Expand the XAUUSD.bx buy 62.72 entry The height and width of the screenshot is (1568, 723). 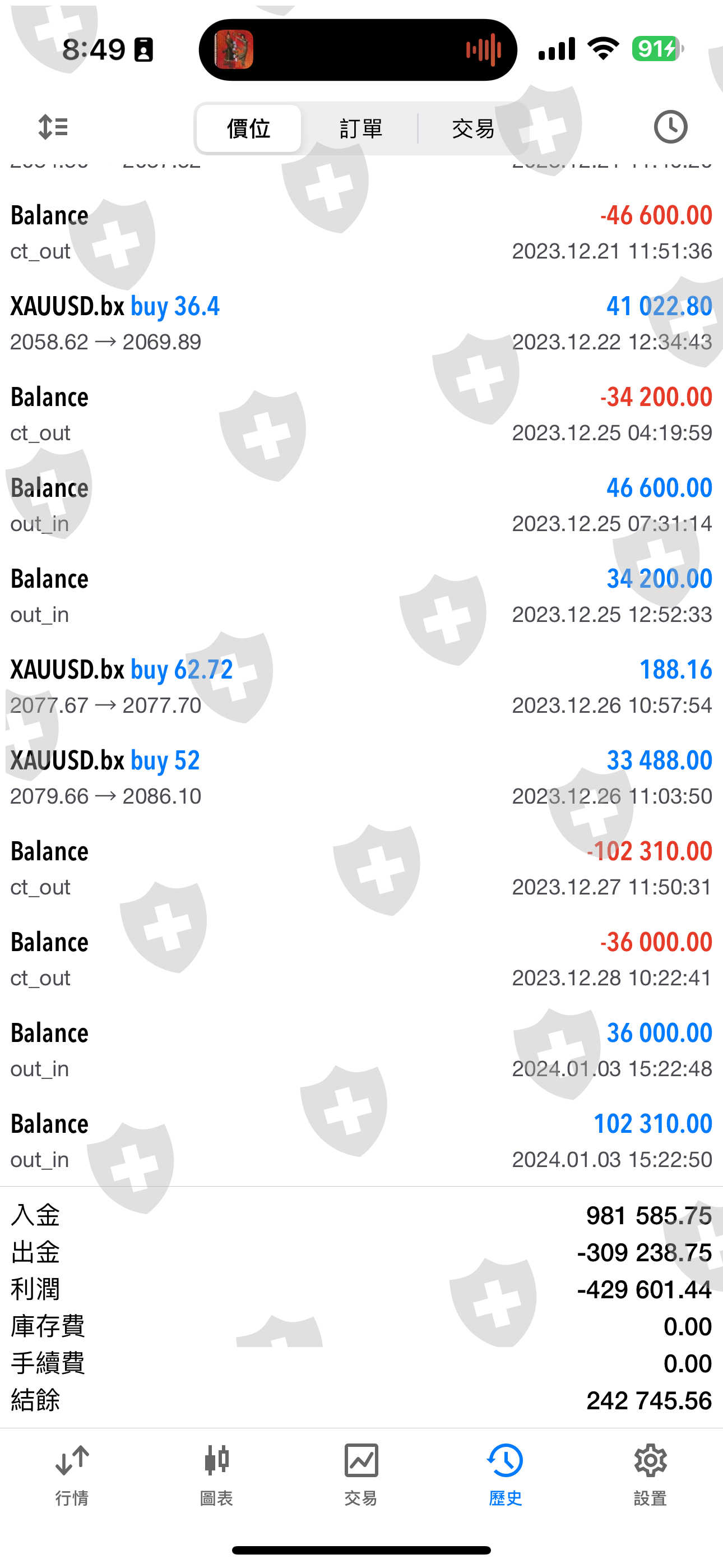point(361,686)
